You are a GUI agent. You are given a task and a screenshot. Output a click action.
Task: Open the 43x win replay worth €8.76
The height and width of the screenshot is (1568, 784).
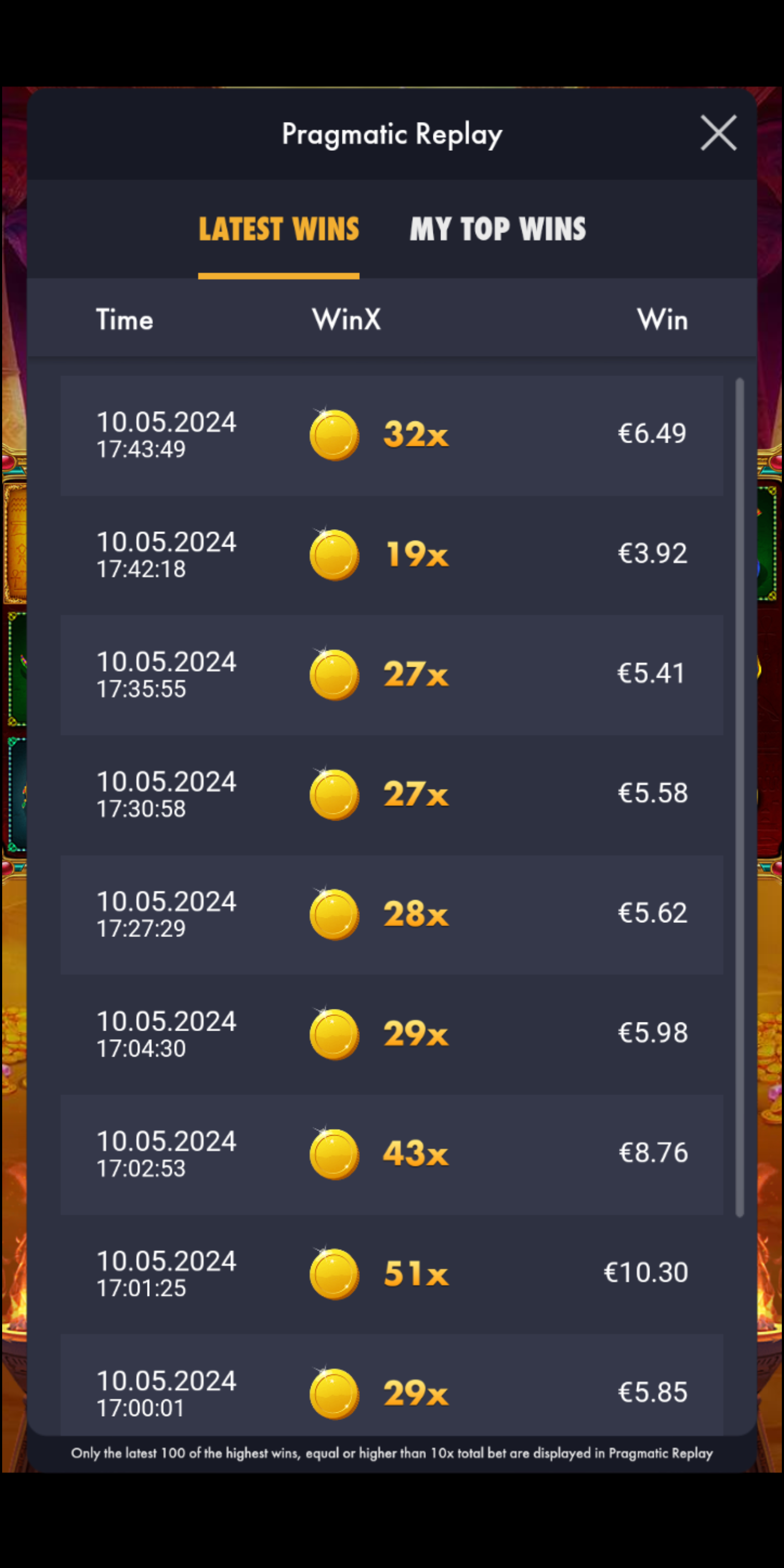pyautogui.click(x=391, y=1154)
